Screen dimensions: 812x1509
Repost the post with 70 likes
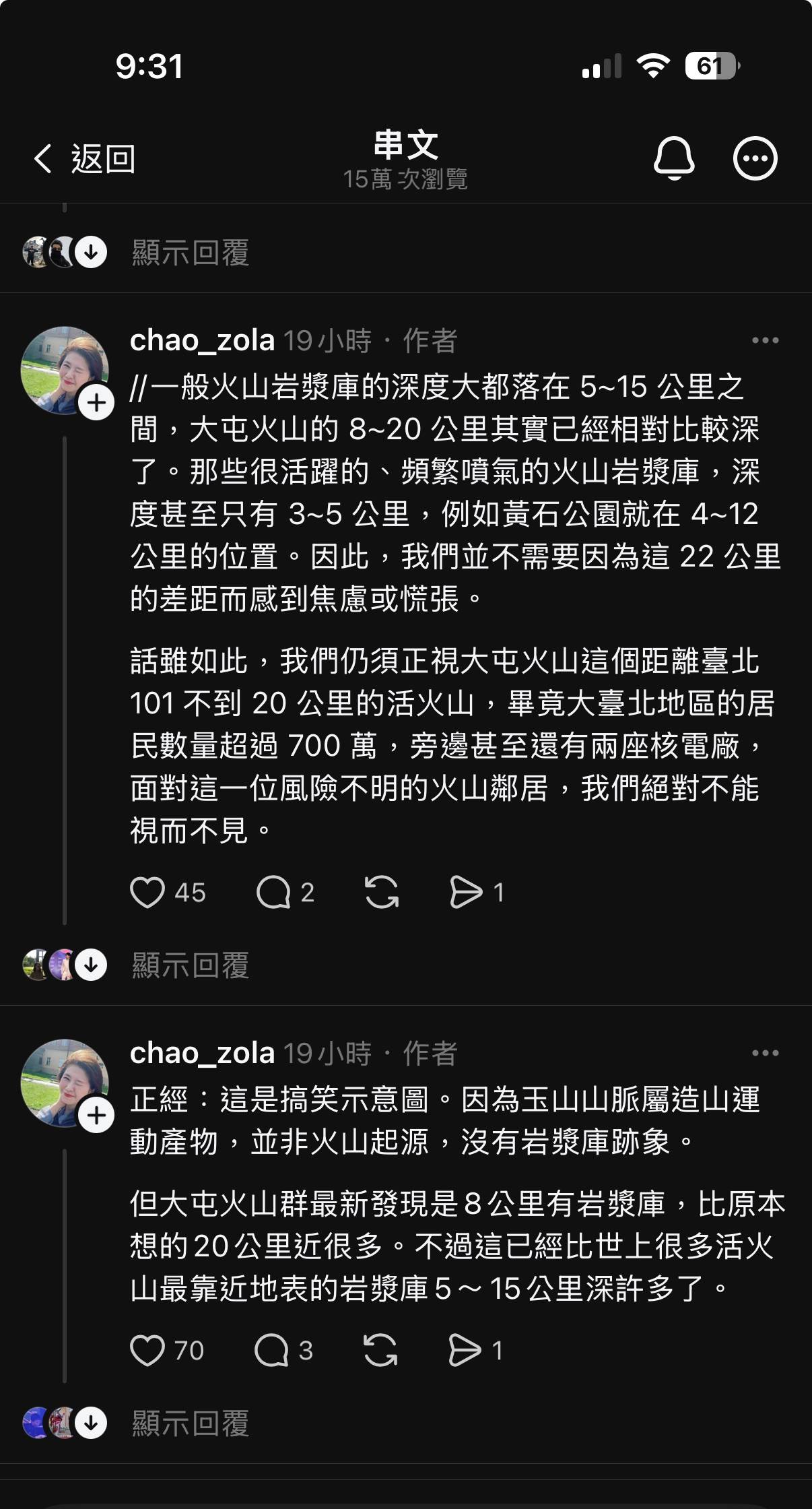(380, 1351)
